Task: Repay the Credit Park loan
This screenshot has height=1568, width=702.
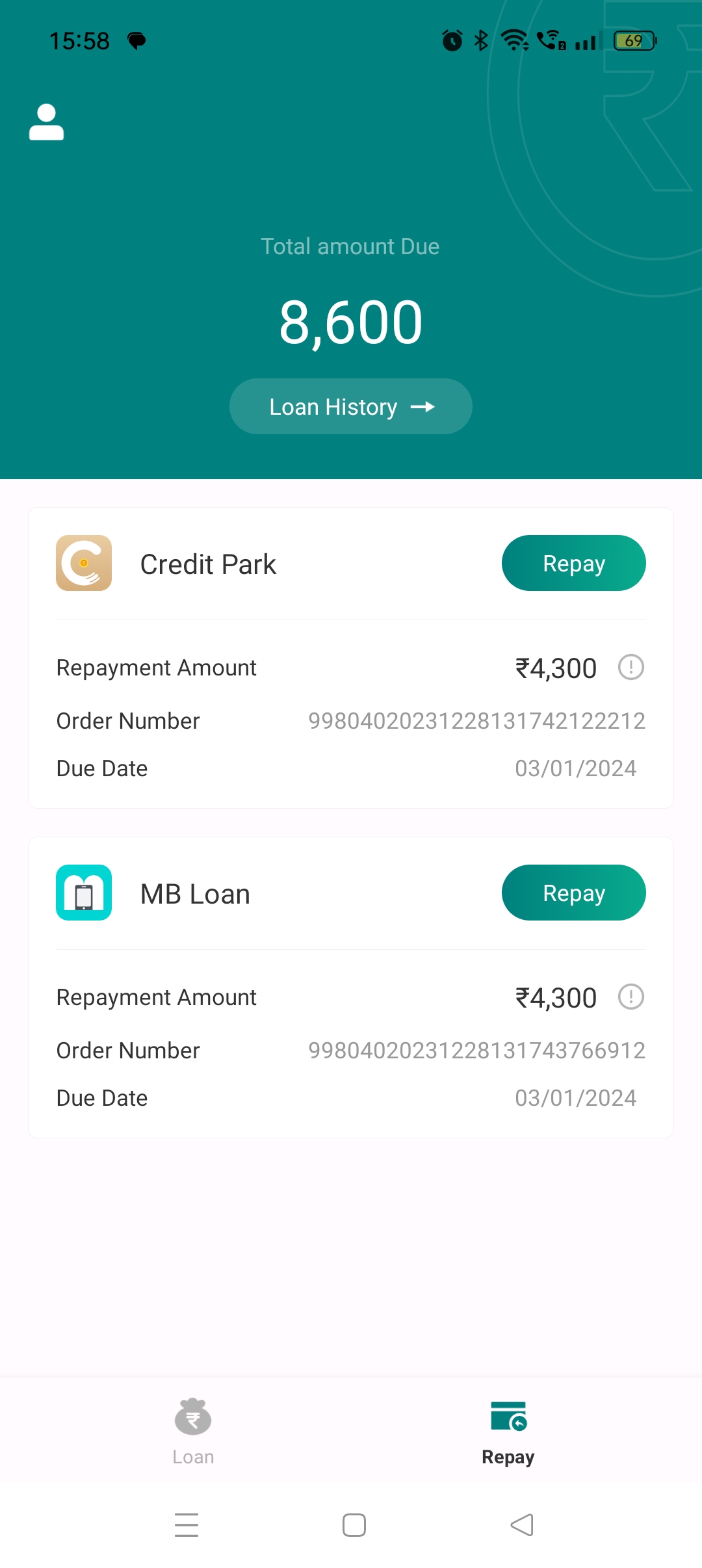Action: (x=573, y=563)
